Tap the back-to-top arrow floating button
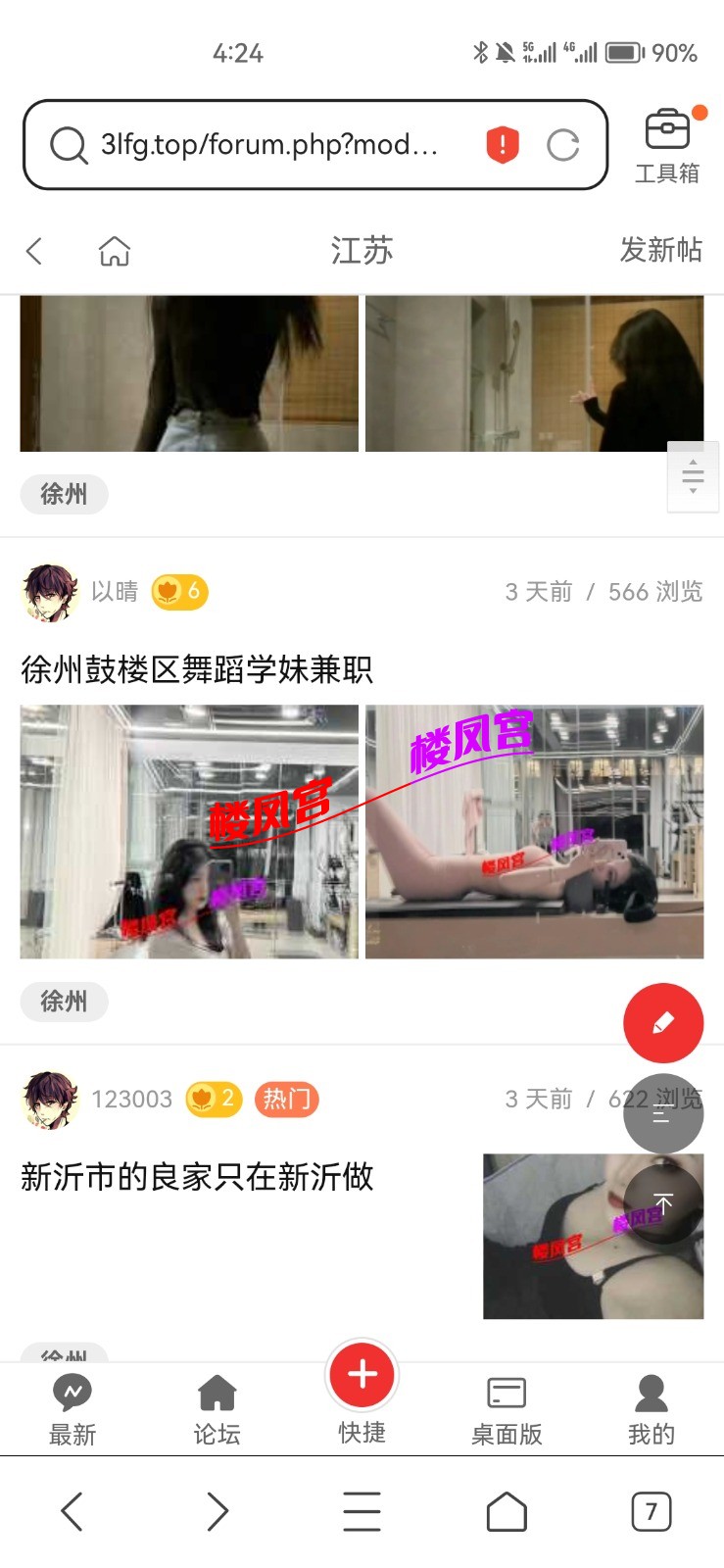 click(x=663, y=1201)
